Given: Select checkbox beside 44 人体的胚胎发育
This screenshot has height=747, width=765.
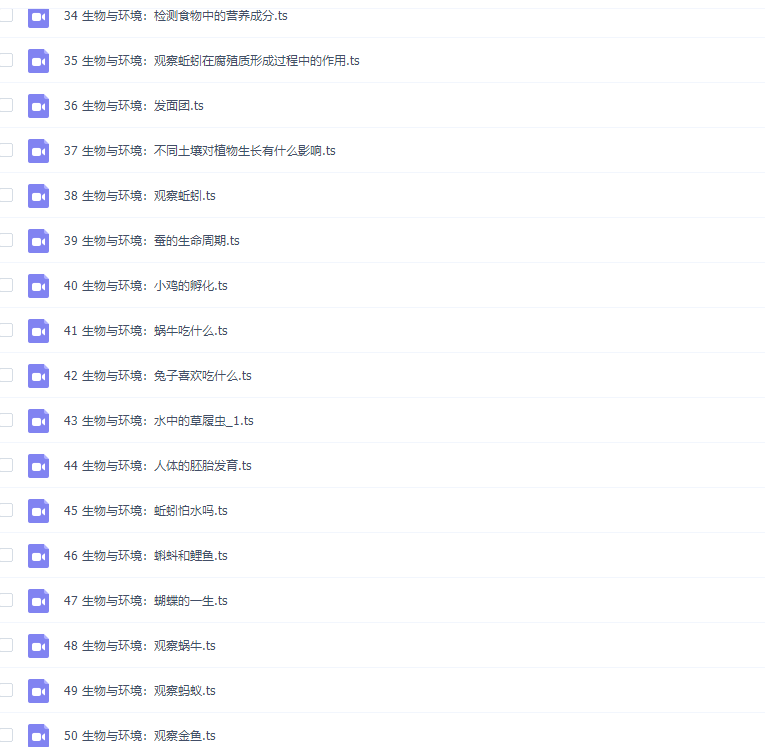Looking at the screenshot, I should [6, 465].
